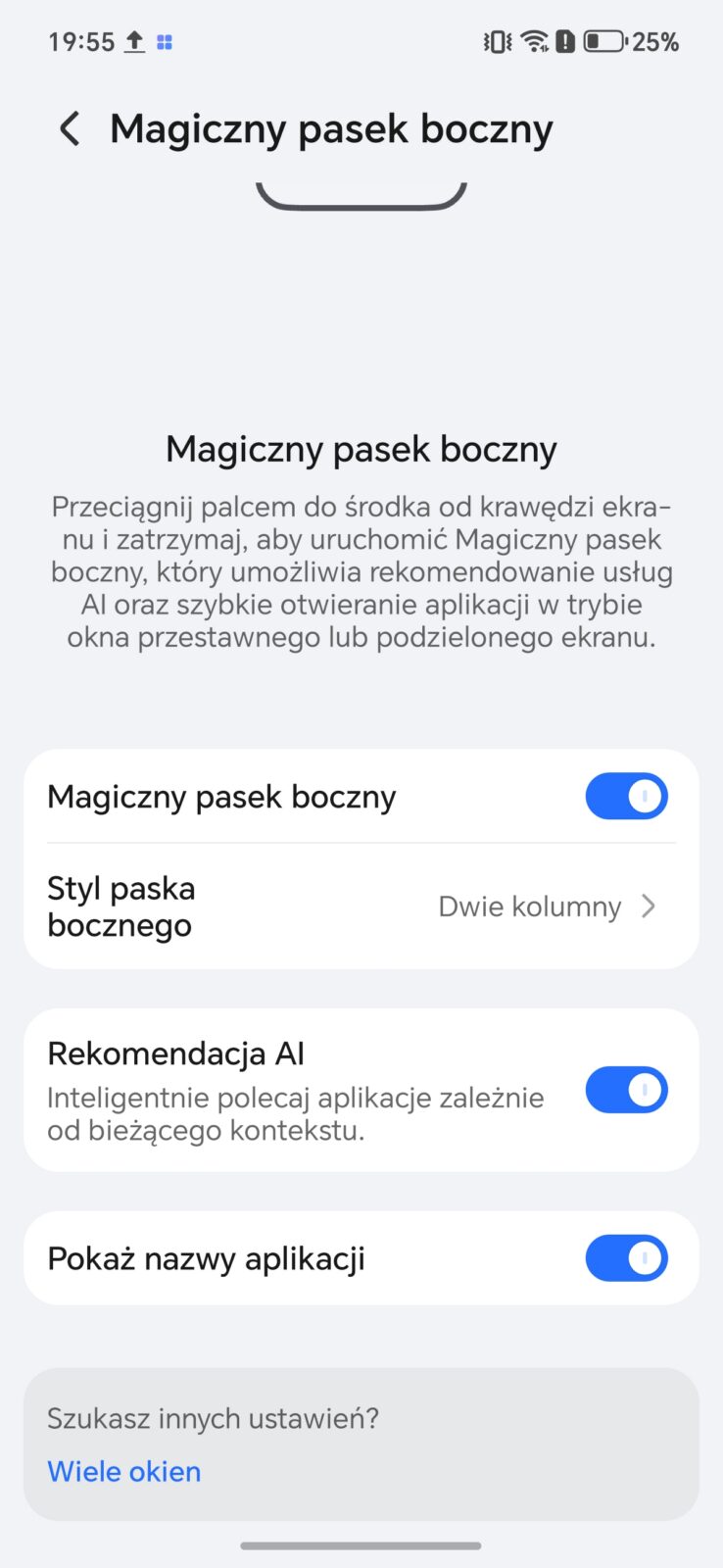Toggle Pokaż nazwy aplikacji off

pyautogui.click(x=626, y=1258)
